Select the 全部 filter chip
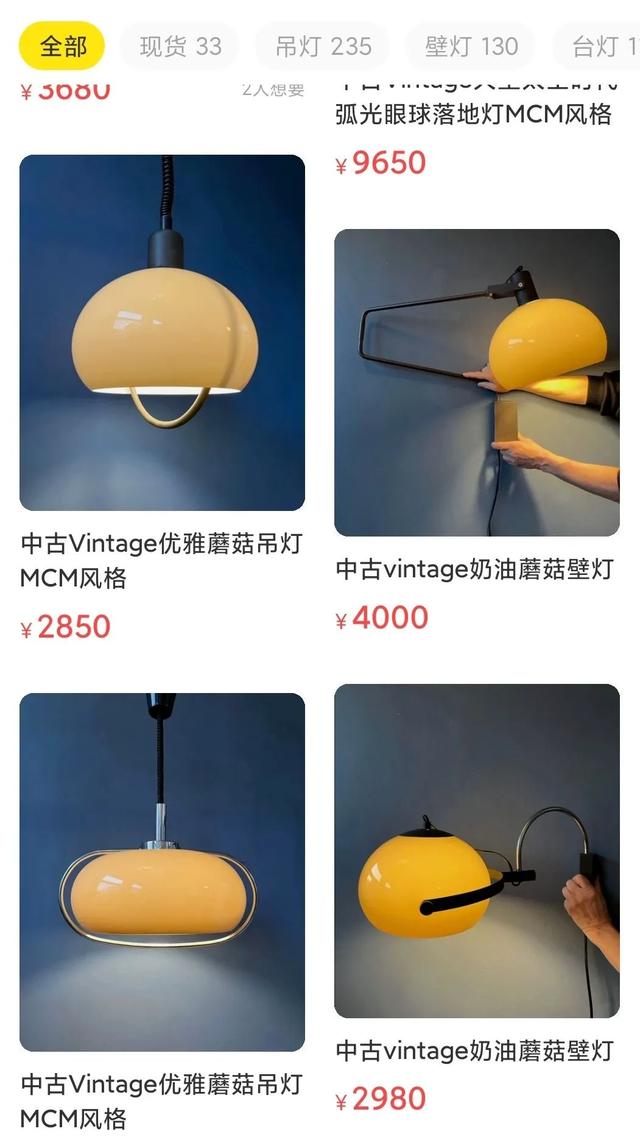 62,46
